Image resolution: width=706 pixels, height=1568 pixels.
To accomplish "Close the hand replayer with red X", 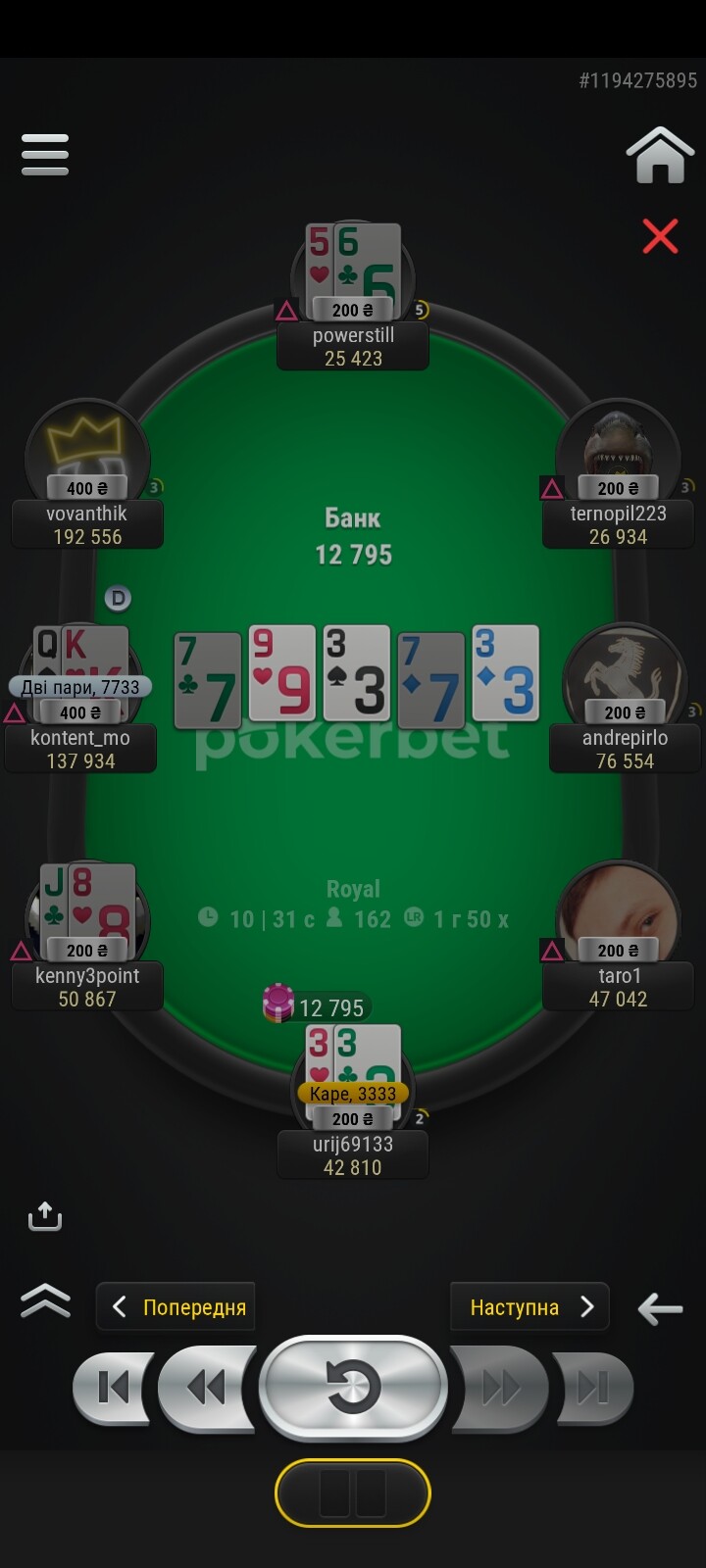I will 660,236.
